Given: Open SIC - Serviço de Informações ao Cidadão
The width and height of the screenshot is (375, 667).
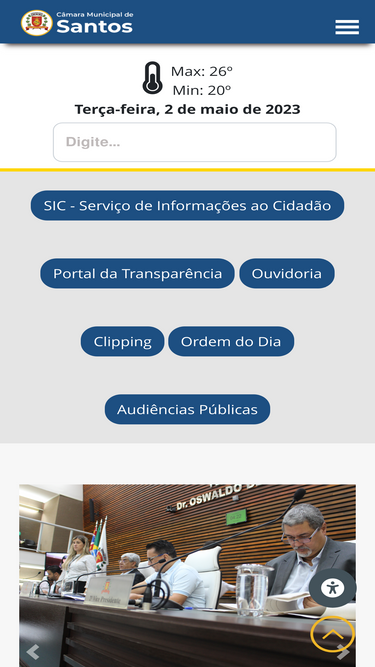Looking at the screenshot, I should [188, 205].
